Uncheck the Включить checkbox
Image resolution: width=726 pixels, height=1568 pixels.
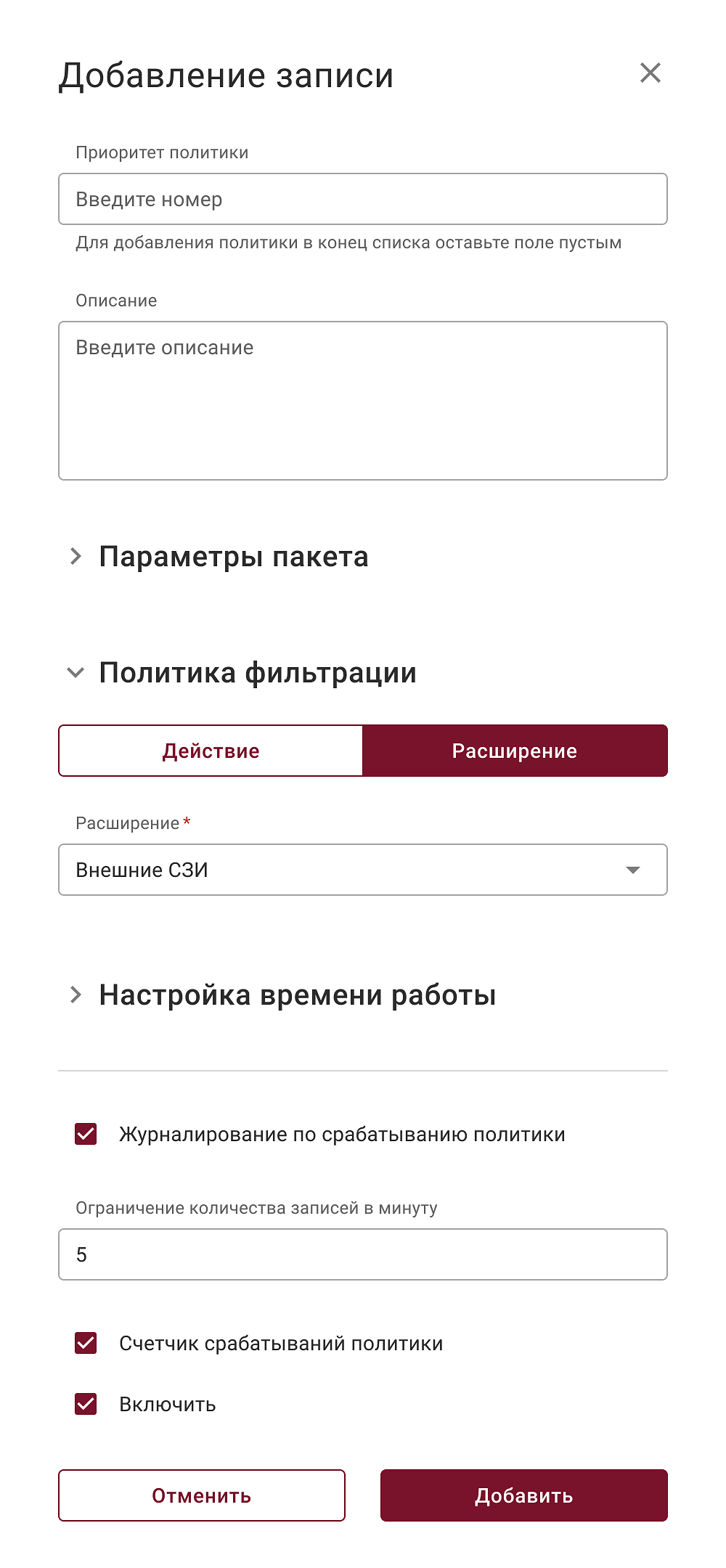86,1404
